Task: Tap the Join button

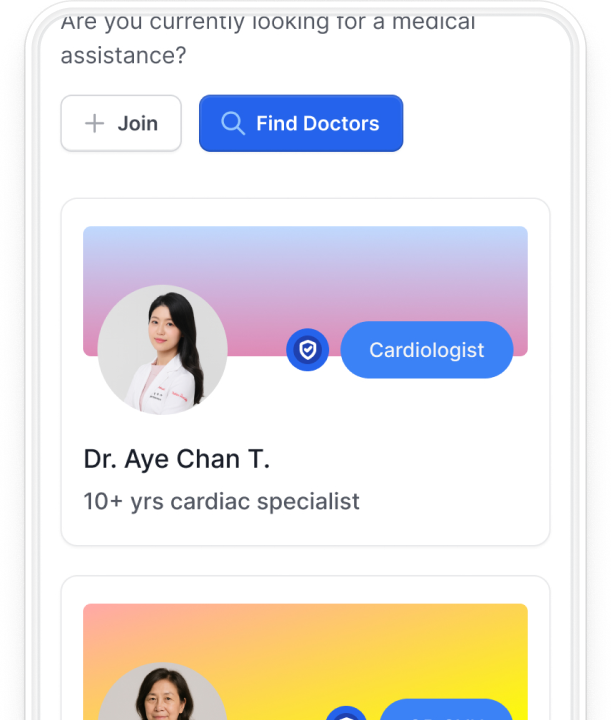Action: click(x=121, y=123)
